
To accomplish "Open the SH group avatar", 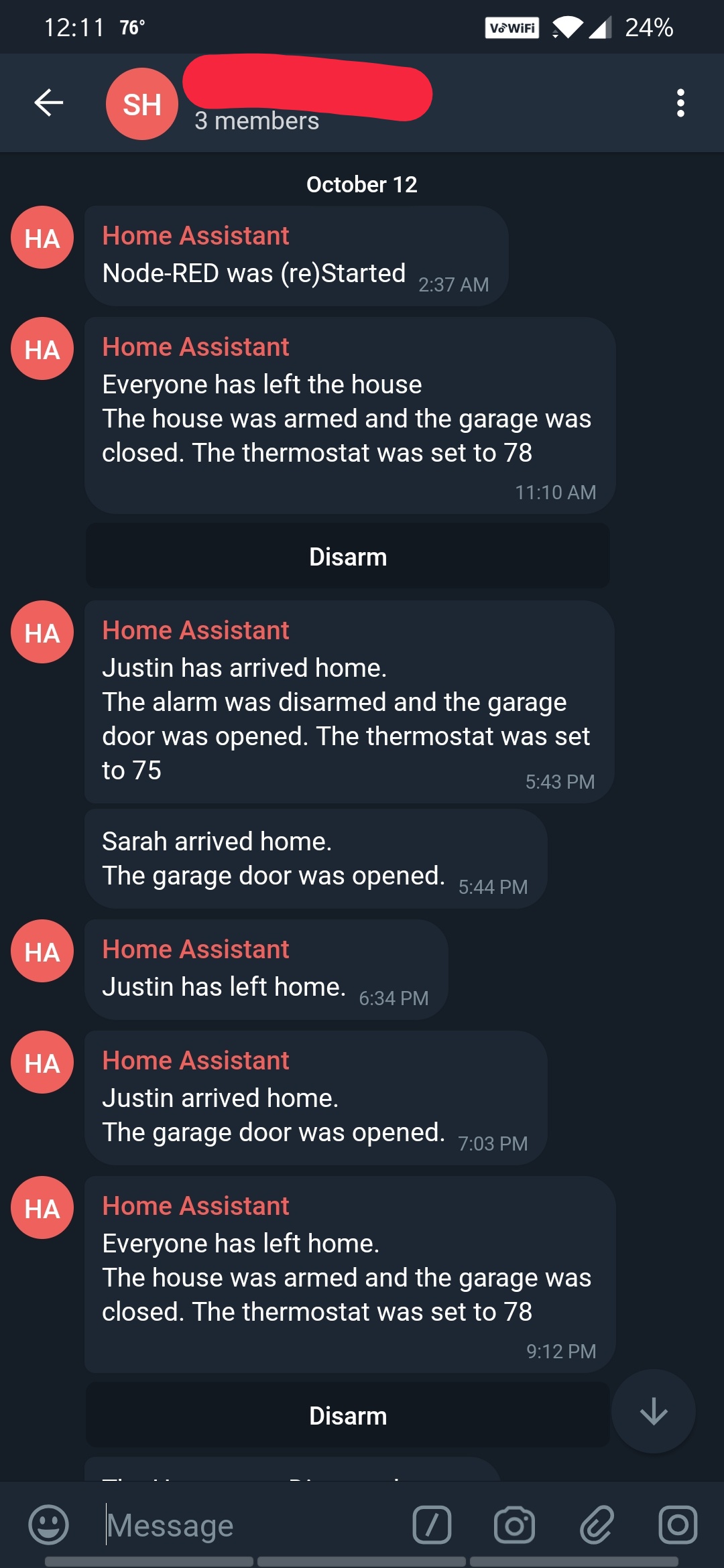I will pos(141,104).
